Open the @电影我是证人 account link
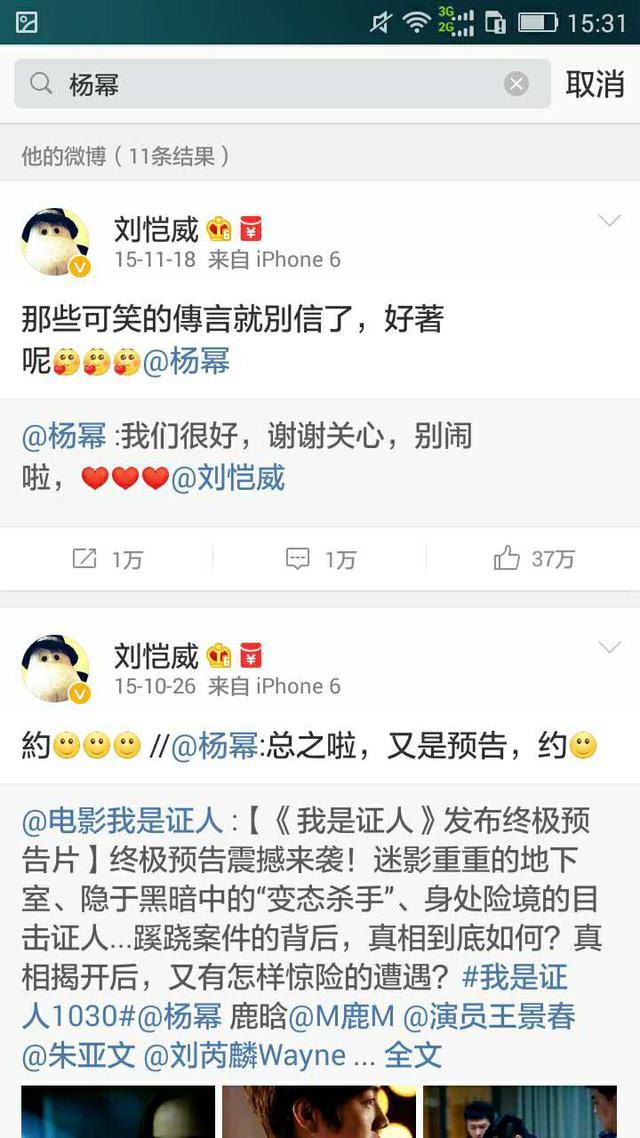 point(122,822)
